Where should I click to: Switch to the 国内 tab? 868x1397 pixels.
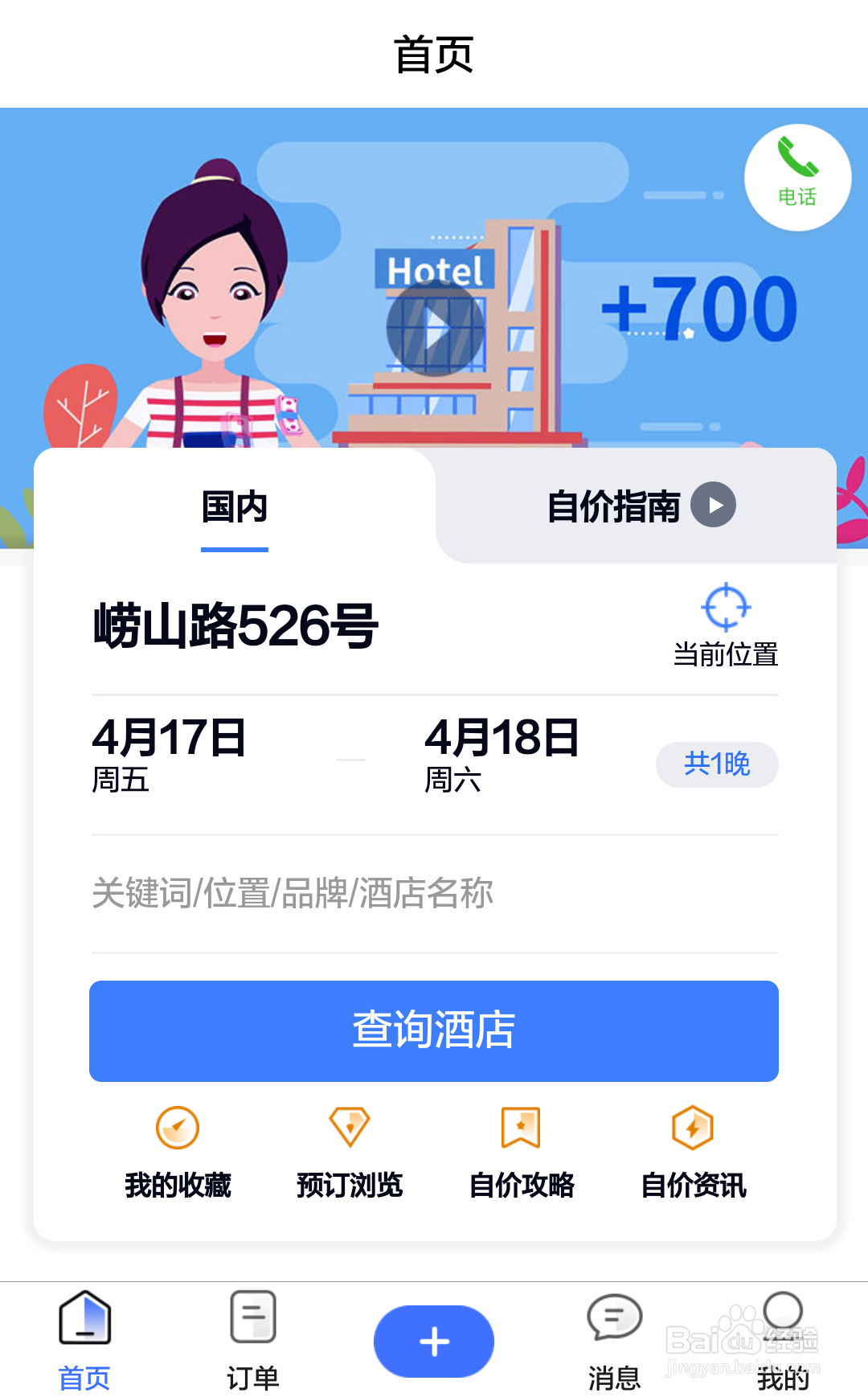[x=233, y=506]
